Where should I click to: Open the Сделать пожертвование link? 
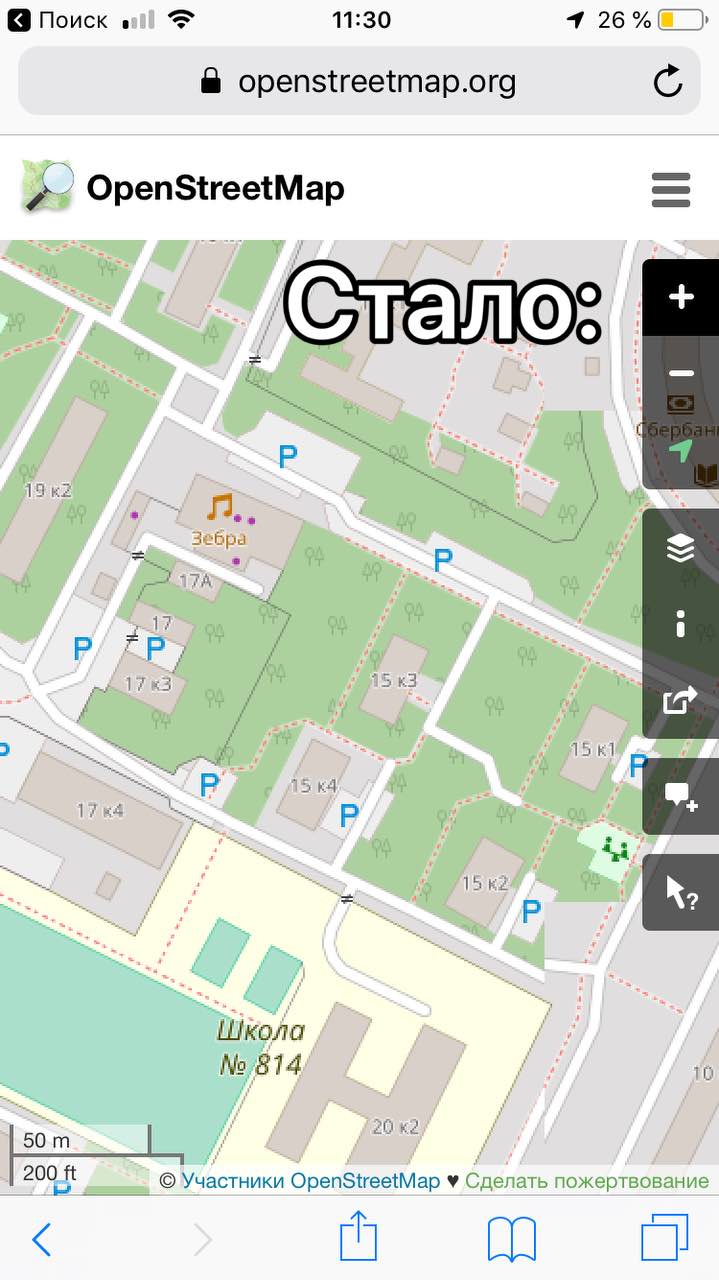tap(587, 1181)
